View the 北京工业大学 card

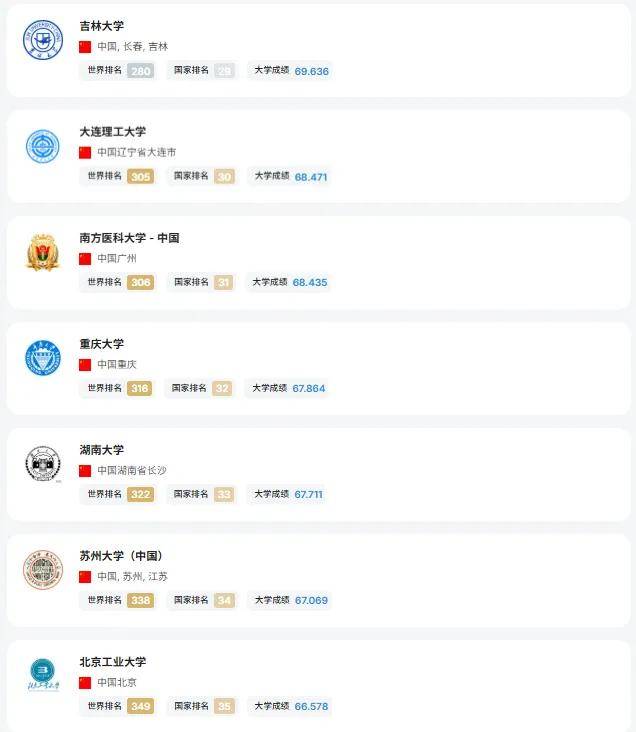pyautogui.click(x=318, y=685)
